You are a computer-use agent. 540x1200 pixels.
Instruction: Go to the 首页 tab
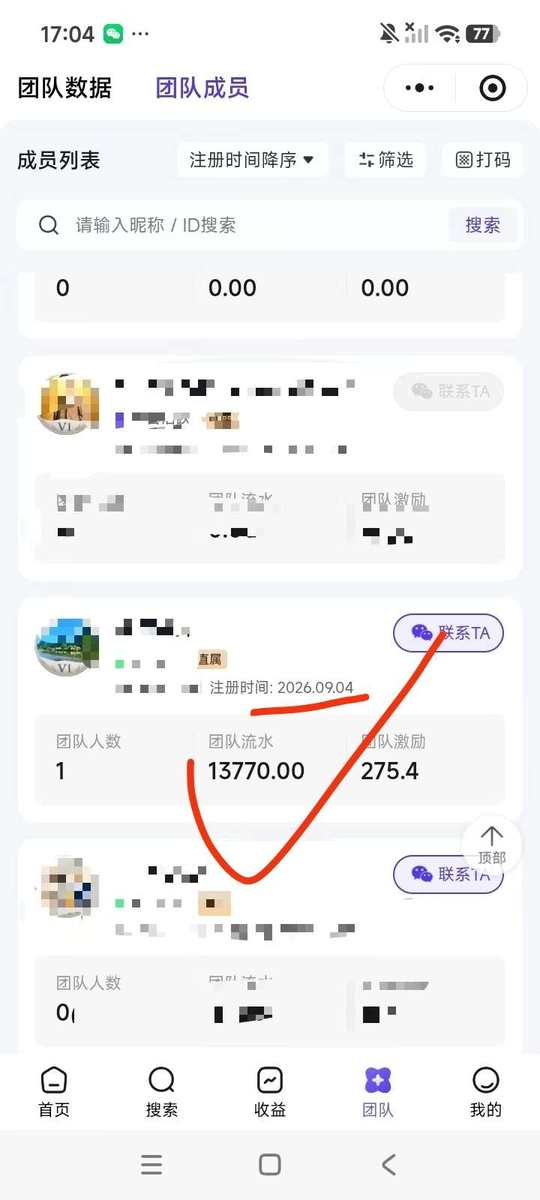[x=54, y=1091]
